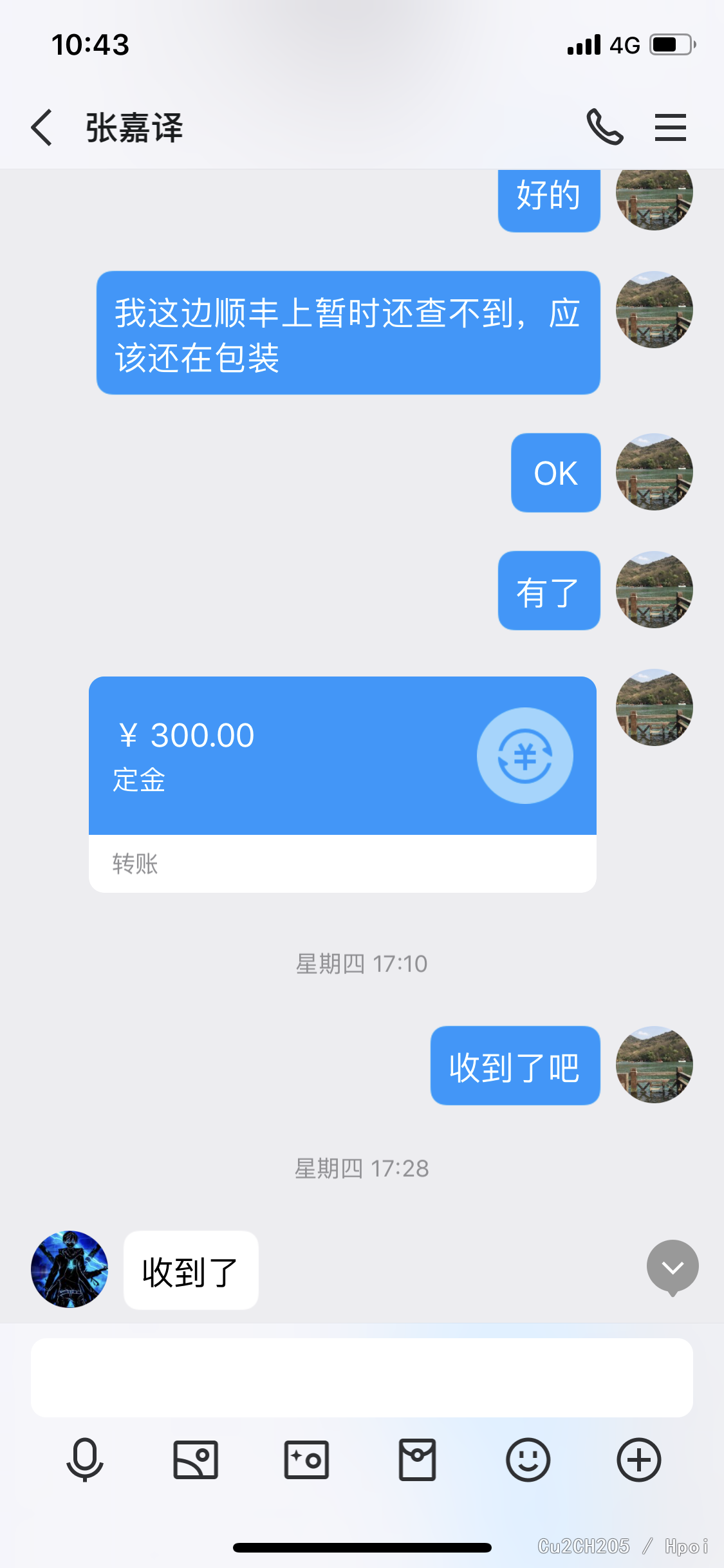Screen dimensions: 724x1568
Task: Focus the message input field
Action: pyautogui.click(x=362, y=1377)
